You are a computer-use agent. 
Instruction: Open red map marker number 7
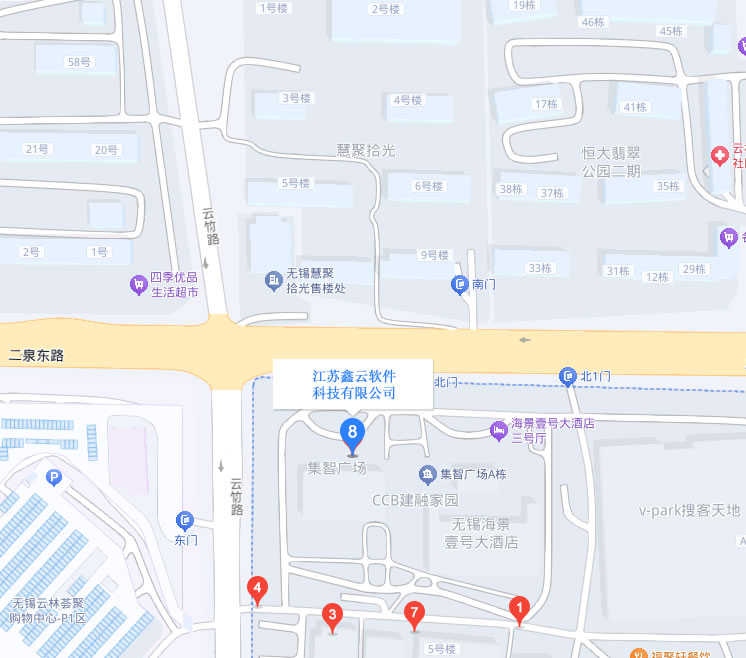(x=414, y=614)
